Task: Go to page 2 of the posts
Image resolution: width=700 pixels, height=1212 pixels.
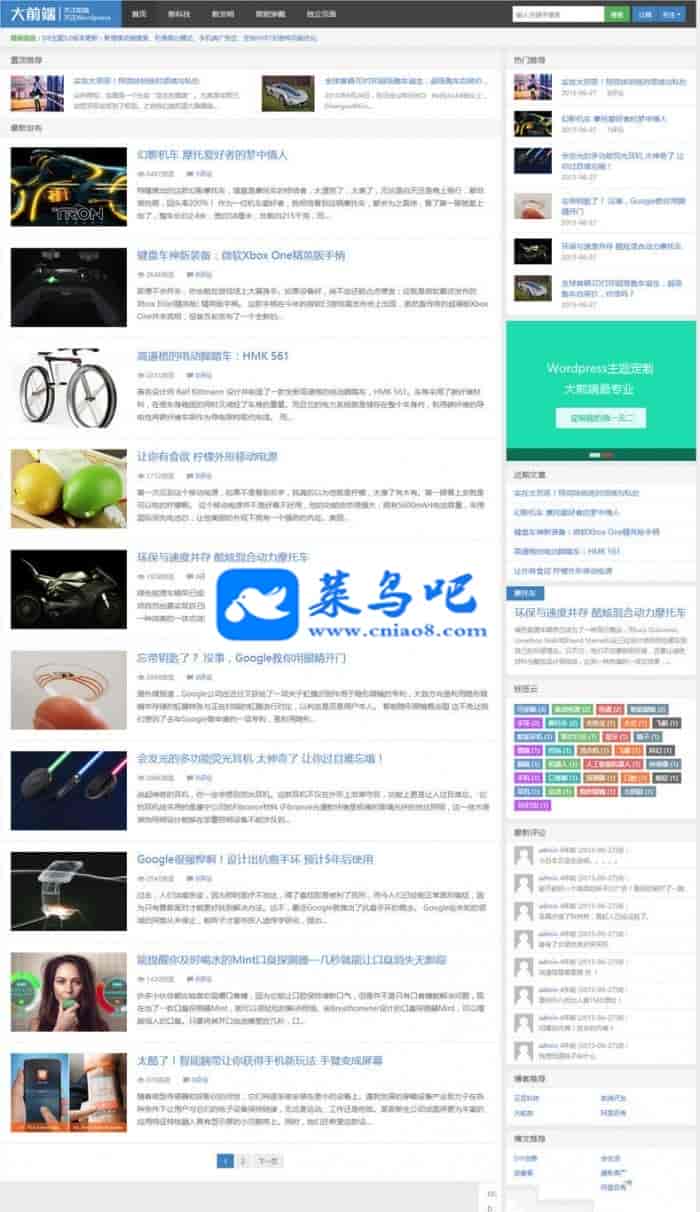Action: click(x=243, y=1161)
